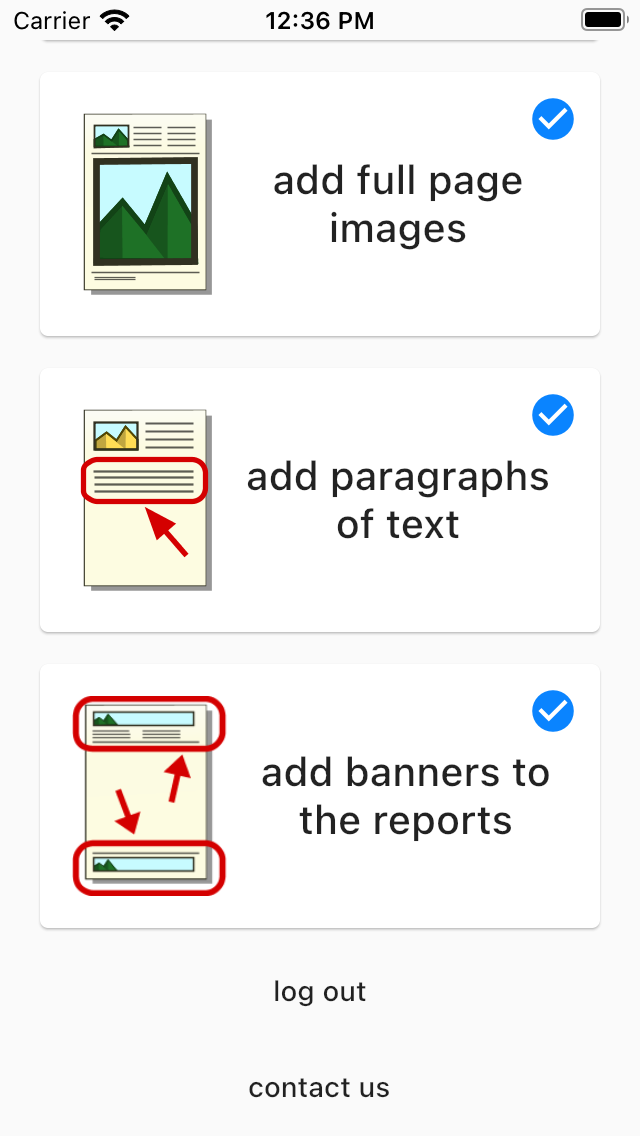Tap the log out button
Screen dimensions: 640x1136
[x=320, y=991]
